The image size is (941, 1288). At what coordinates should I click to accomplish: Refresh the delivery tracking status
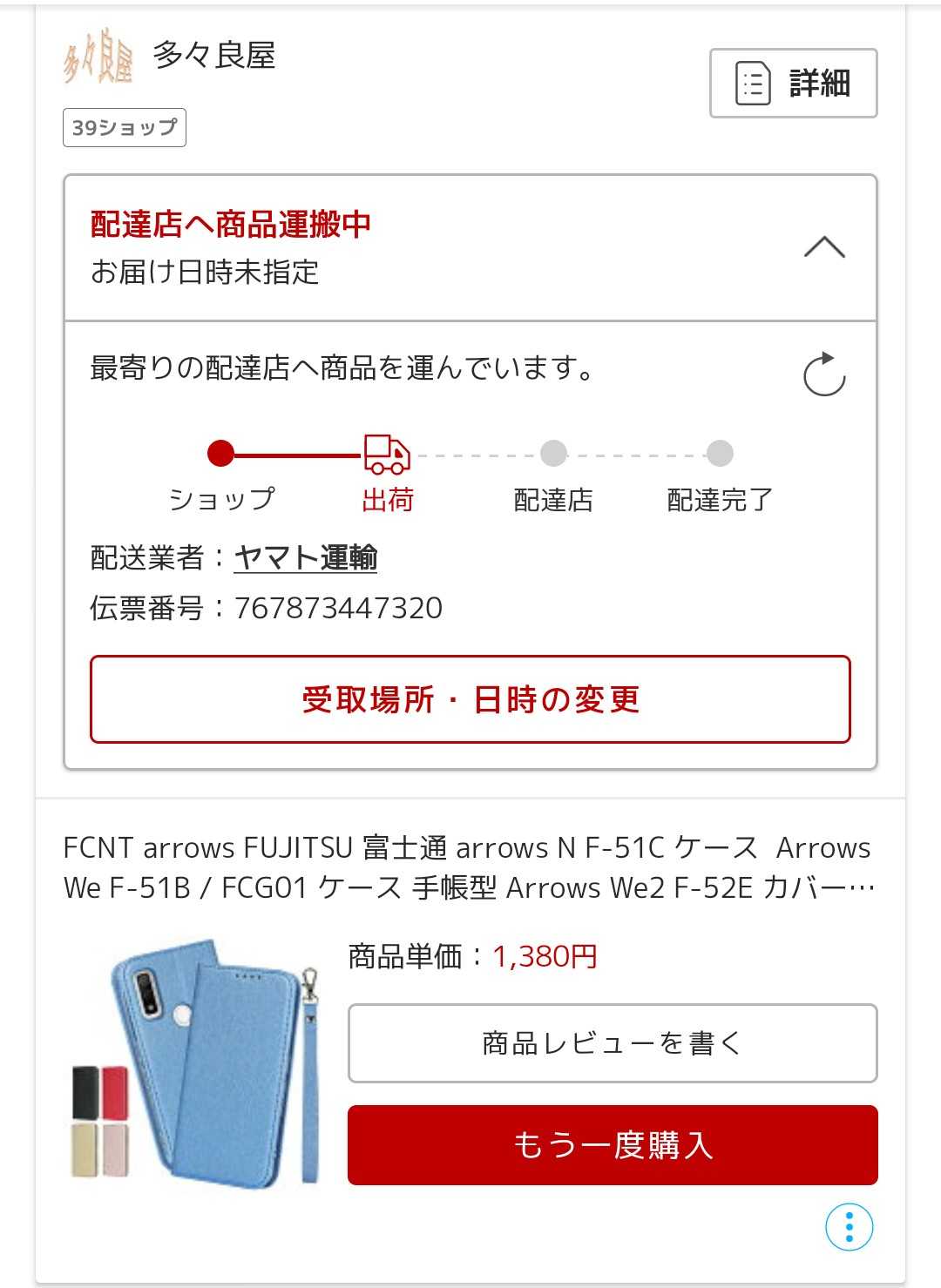tap(824, 374)
